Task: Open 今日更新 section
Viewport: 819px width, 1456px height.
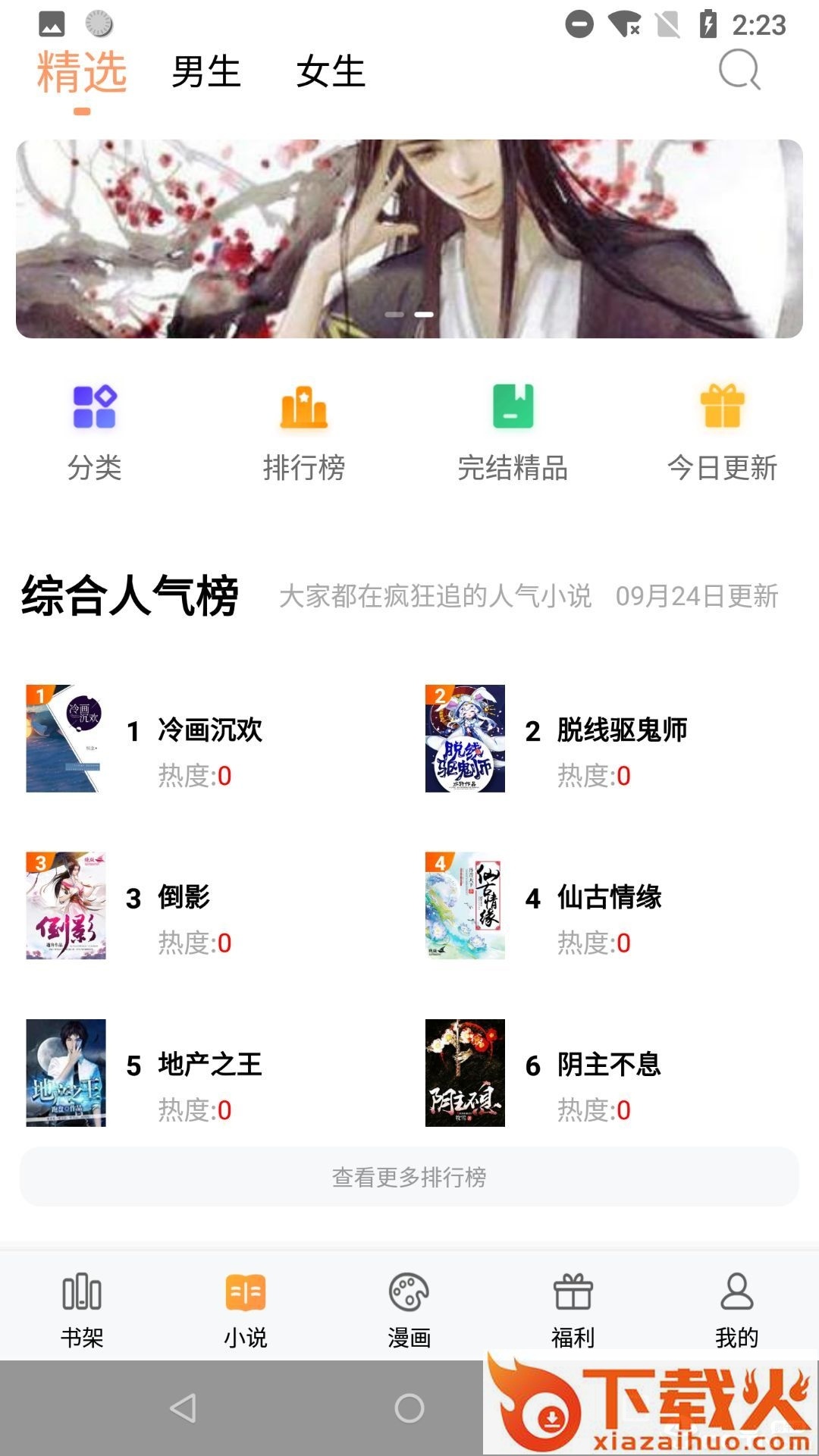Action: click(723, 432)
